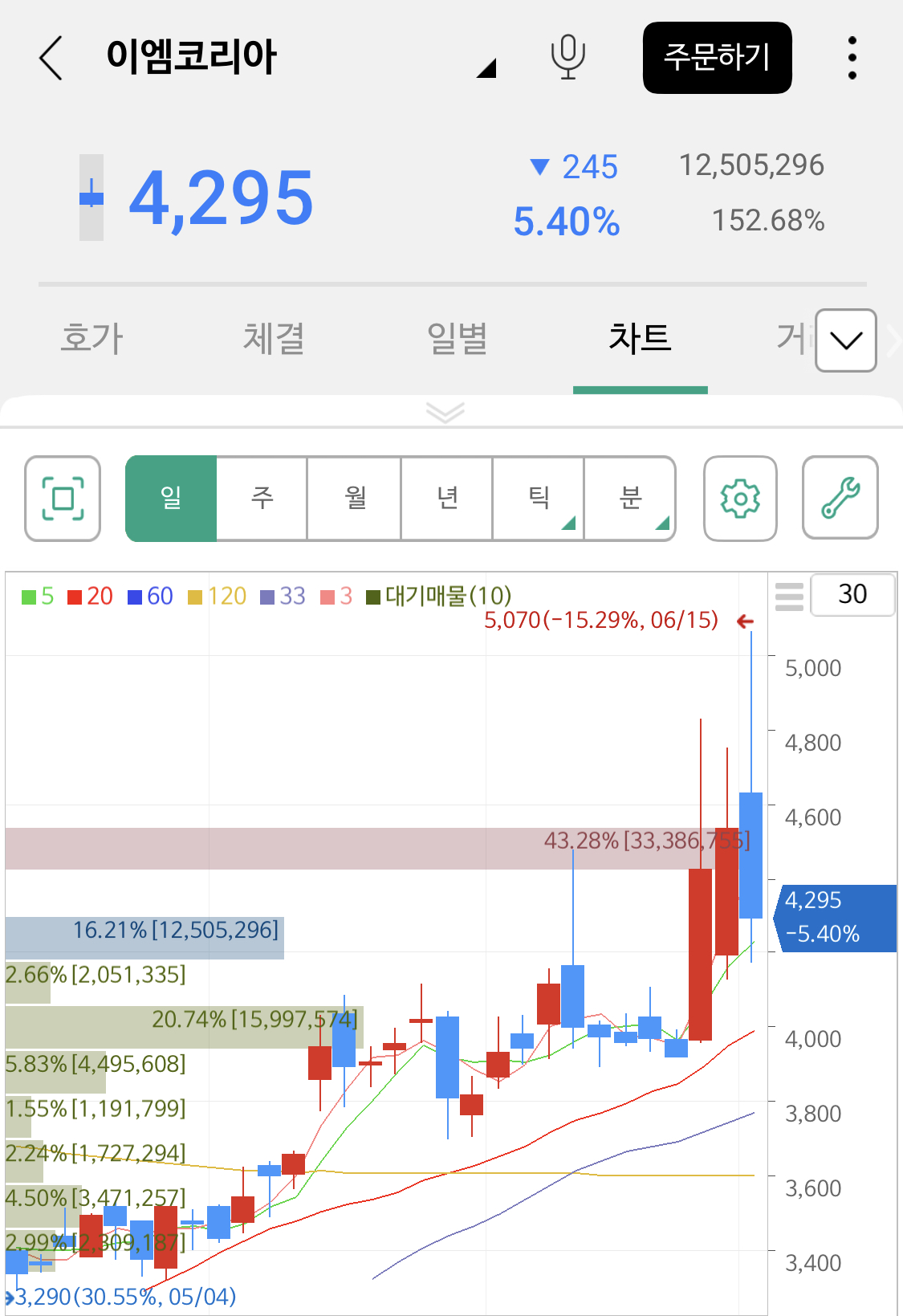
Task: Select the 일 daily chart period
Action: [171, 499]
